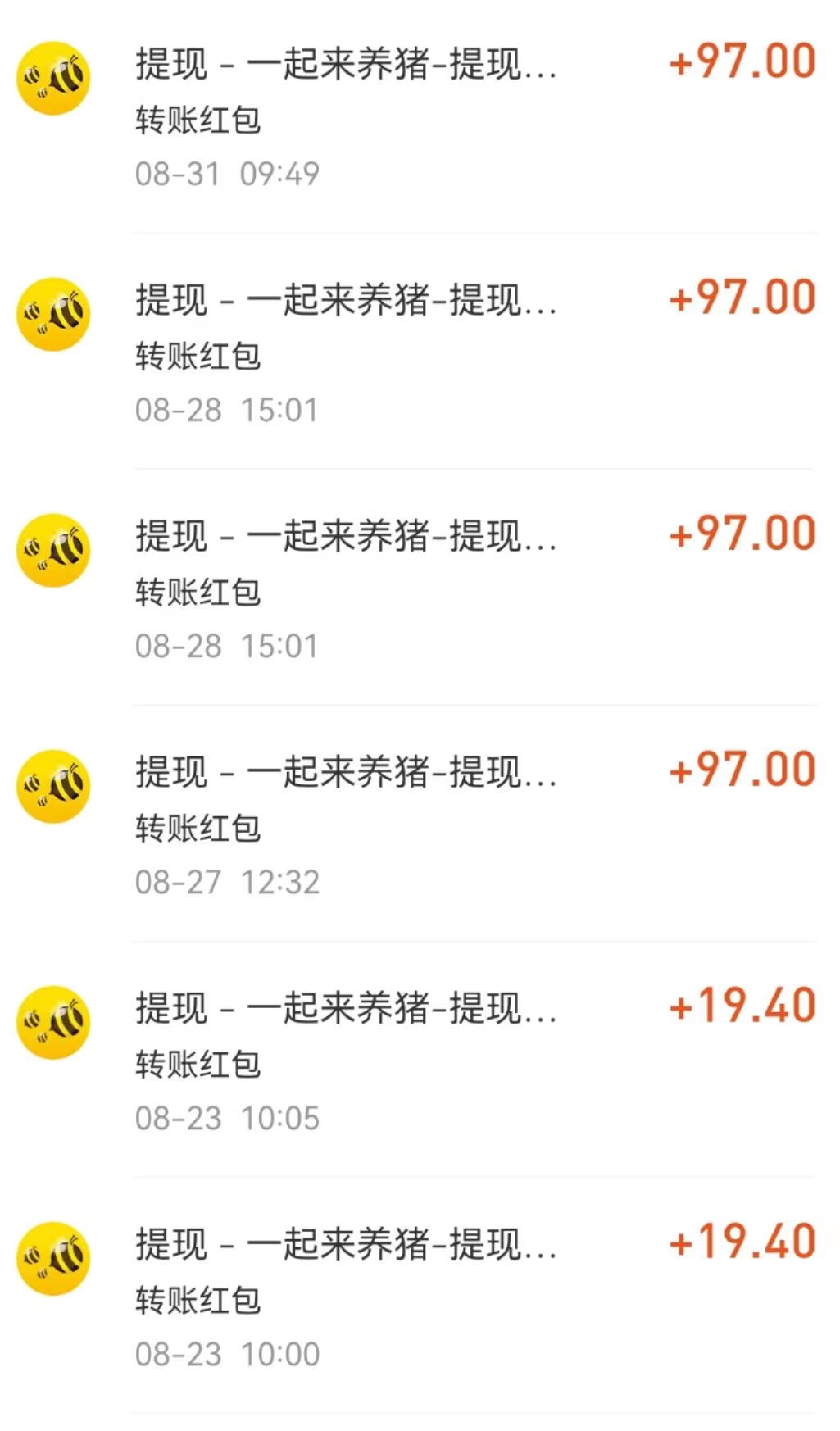Open the +19.40 record dated 08-23 10:05
The width and height of the screenshot is (840, 1431).
point(420,1060)
